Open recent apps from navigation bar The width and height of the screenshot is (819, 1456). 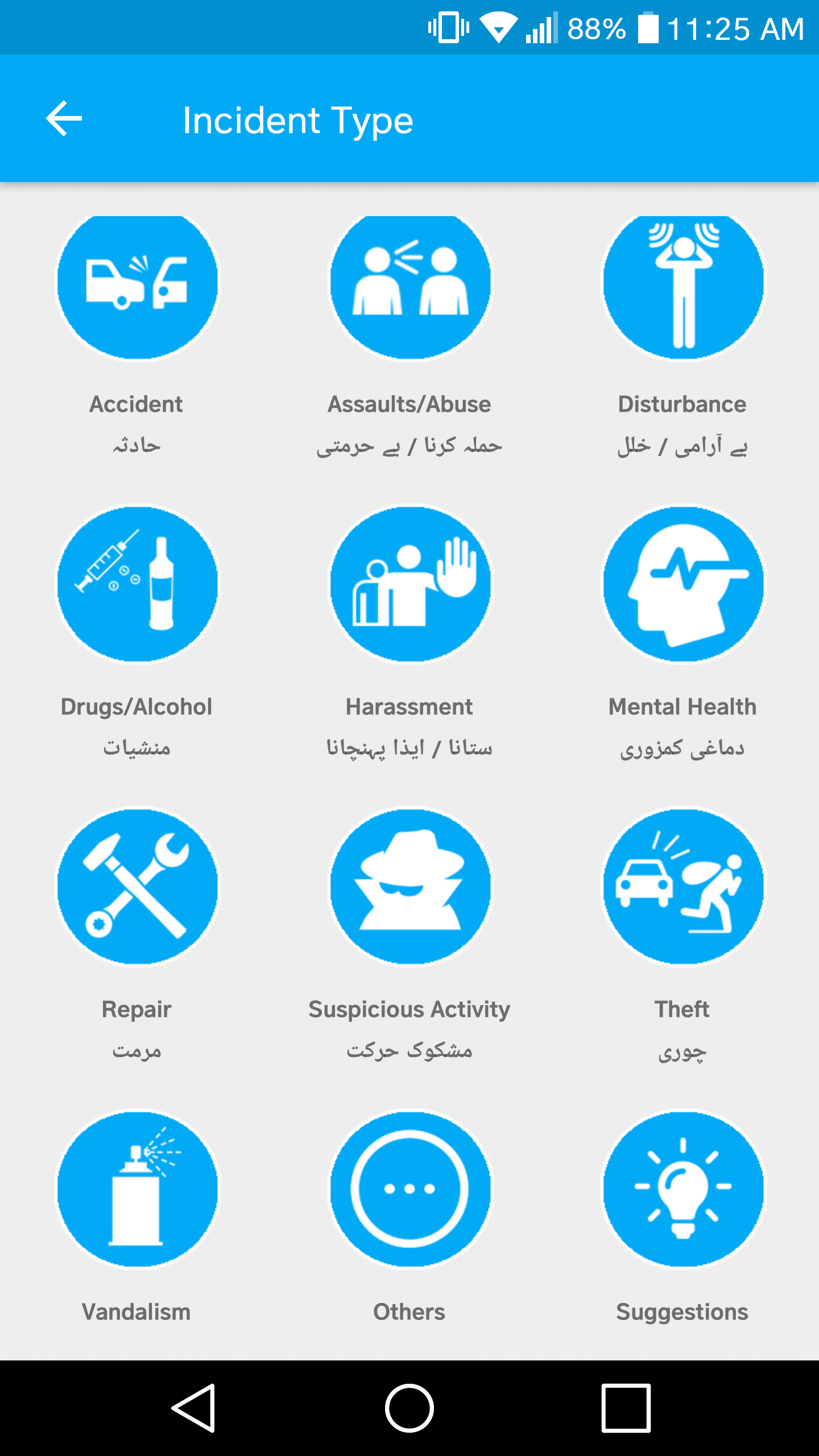click(x=626, y=1408)
